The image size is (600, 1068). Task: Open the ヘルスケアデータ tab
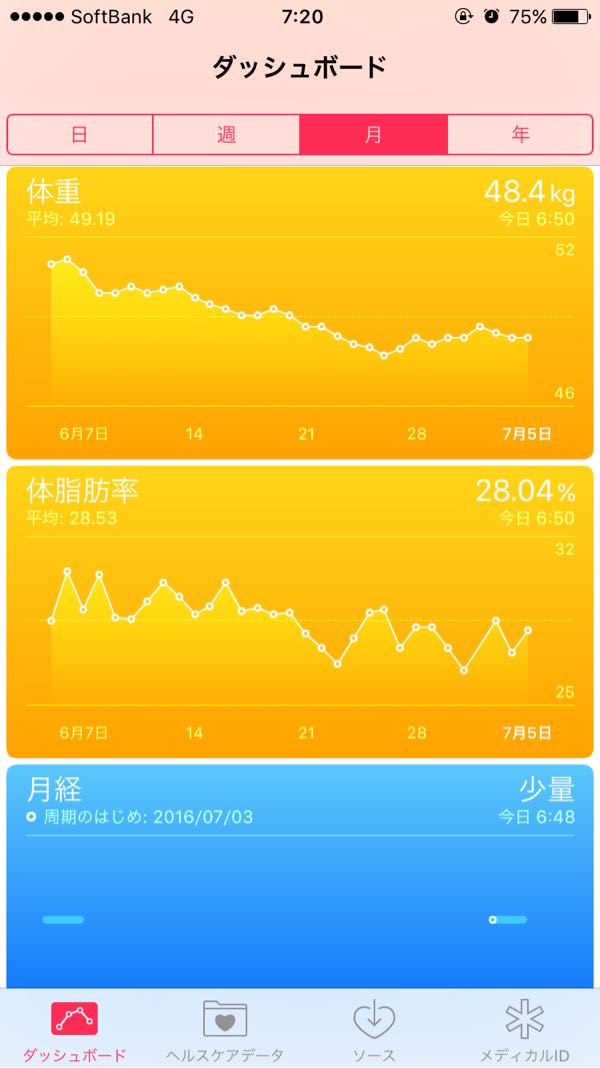tap(225, 1028)
